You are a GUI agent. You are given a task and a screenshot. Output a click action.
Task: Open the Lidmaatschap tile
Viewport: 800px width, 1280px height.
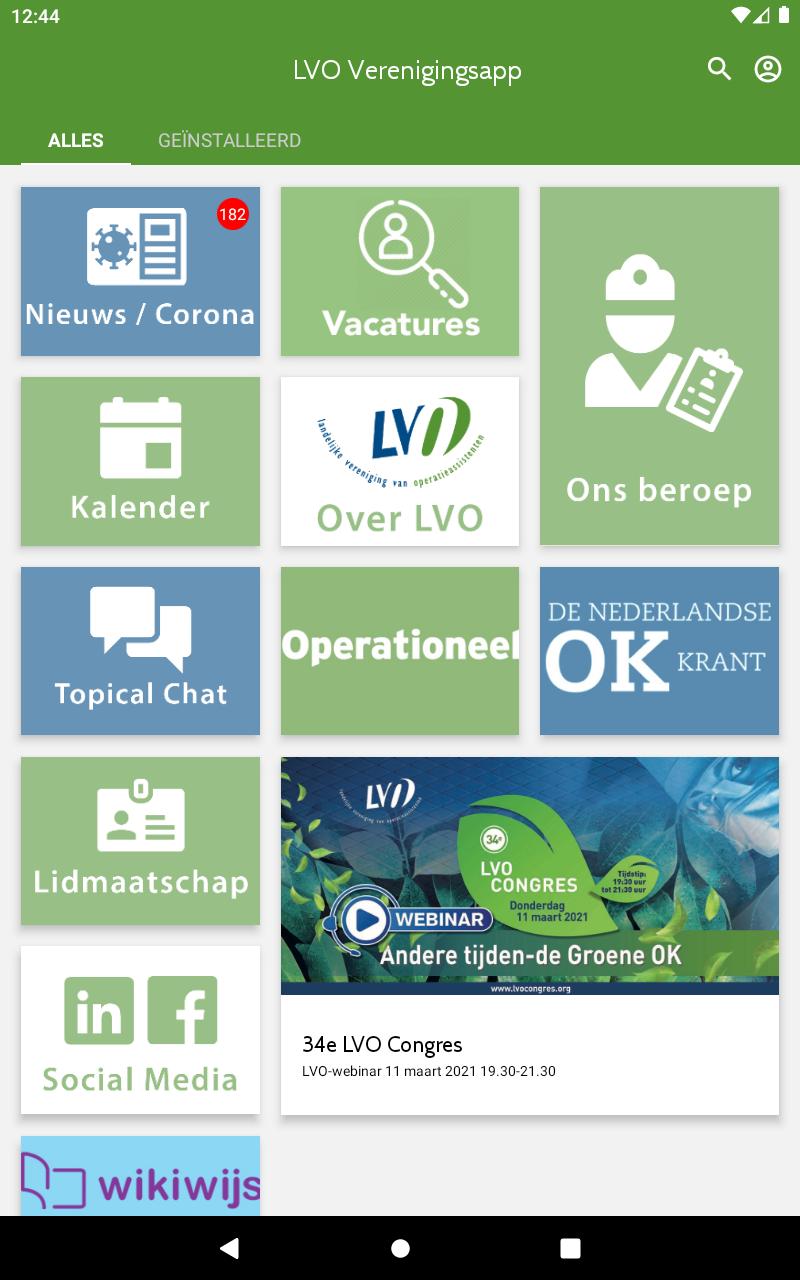(140, 841)
